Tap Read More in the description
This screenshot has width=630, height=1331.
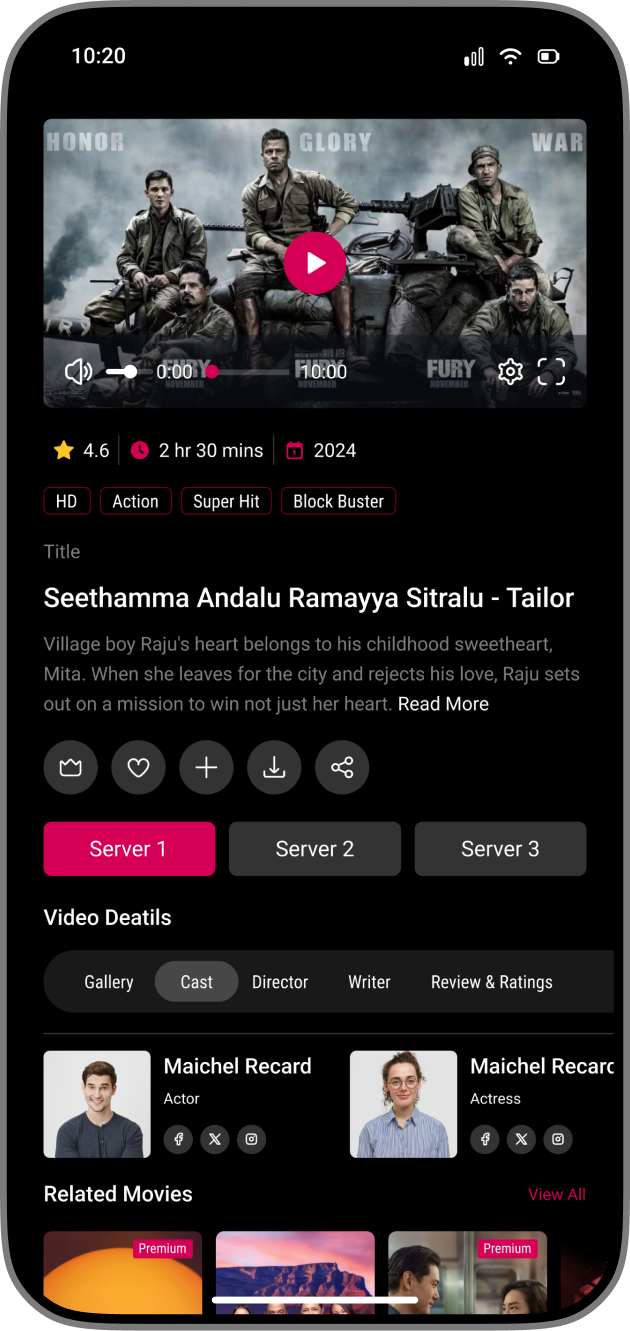tap(443, 704)
